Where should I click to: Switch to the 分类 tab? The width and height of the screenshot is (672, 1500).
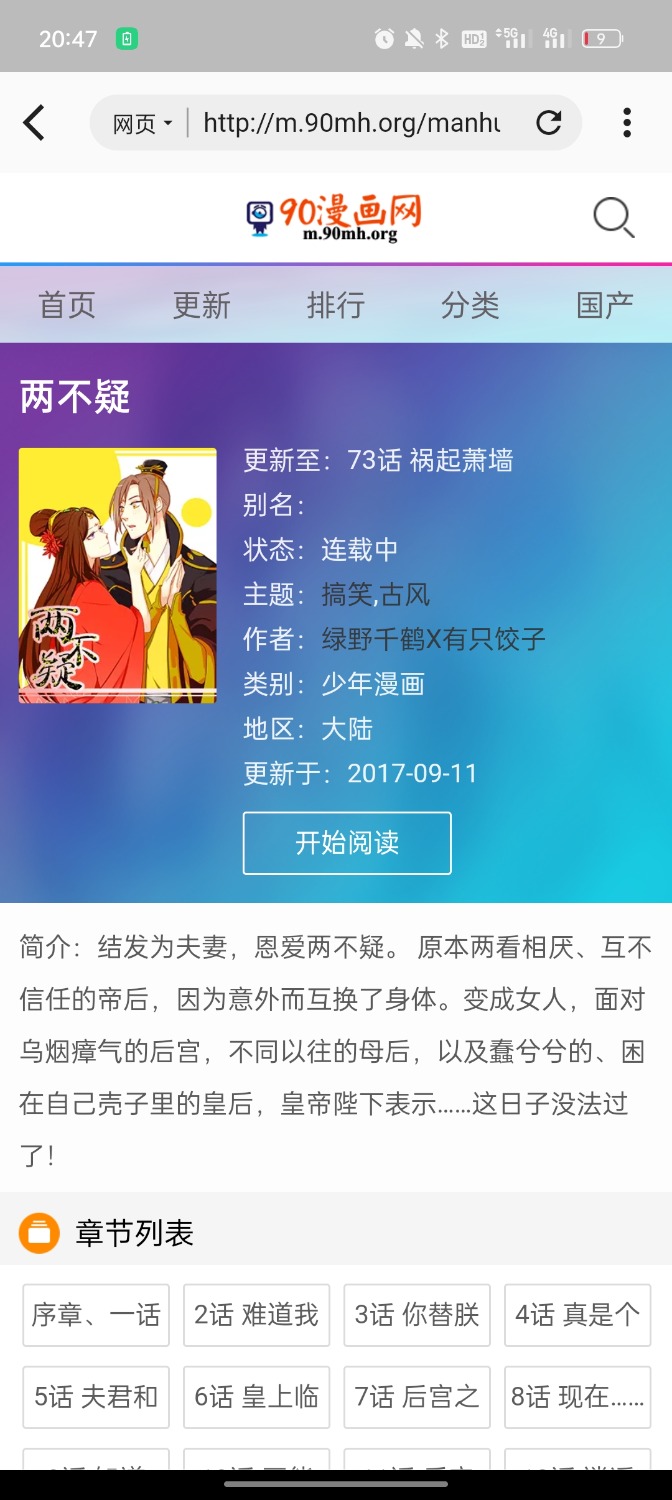470,306
